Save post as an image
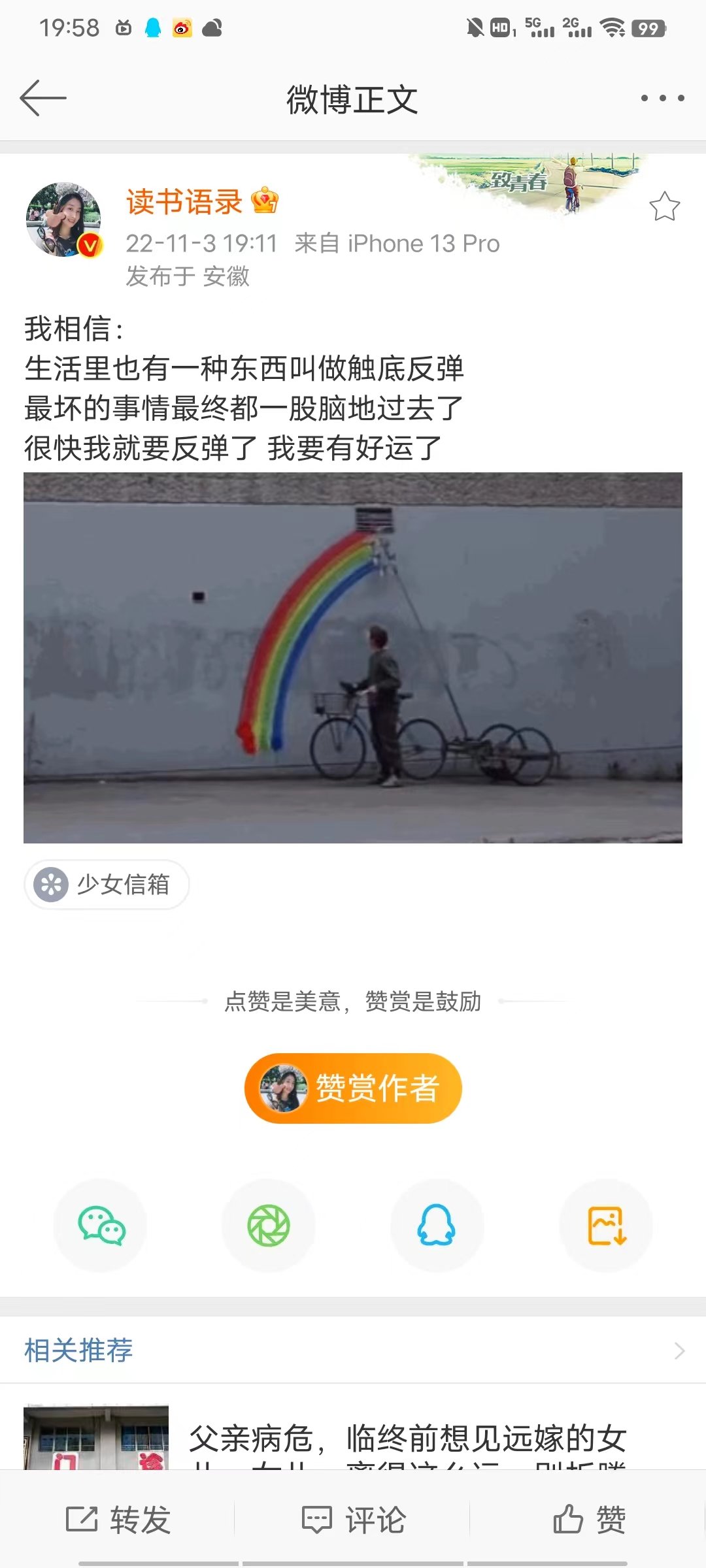Image resolution: width=706 pixels, height=1568 pixels. 607,1225
